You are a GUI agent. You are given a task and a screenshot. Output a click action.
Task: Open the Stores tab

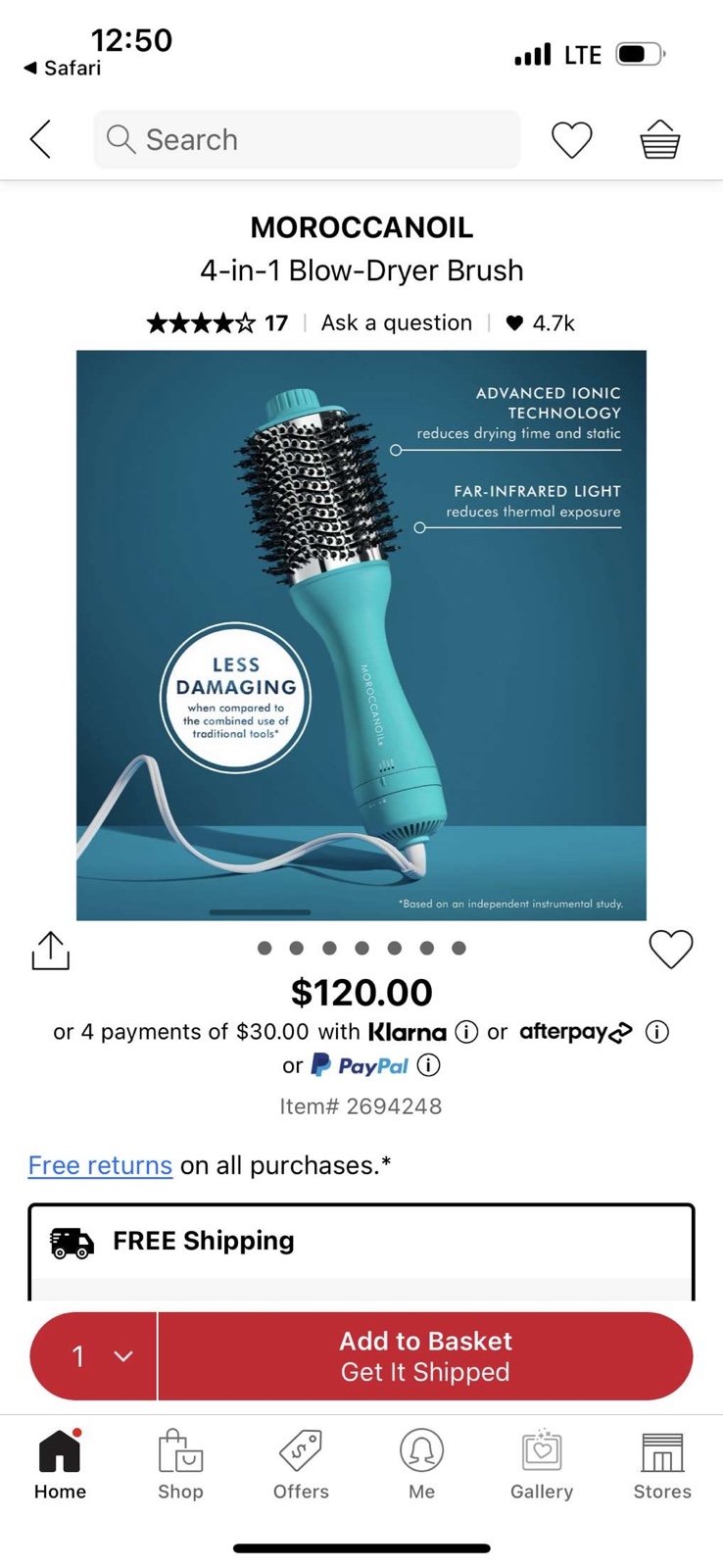(x=662, y=1465)
